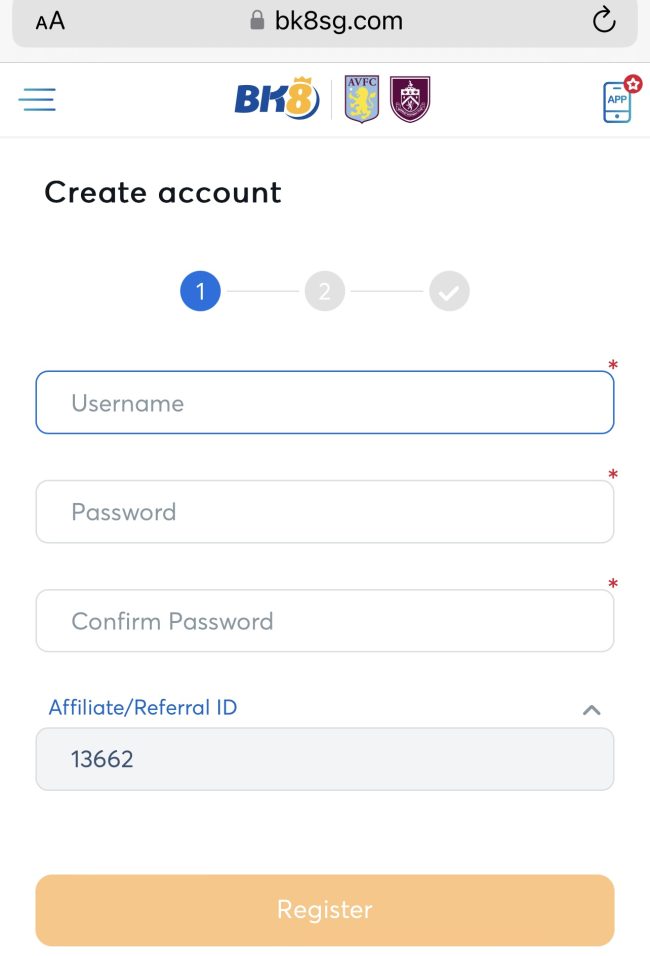650x956 pixels.
Task: Open the browser text size menu
Action: 50,21
